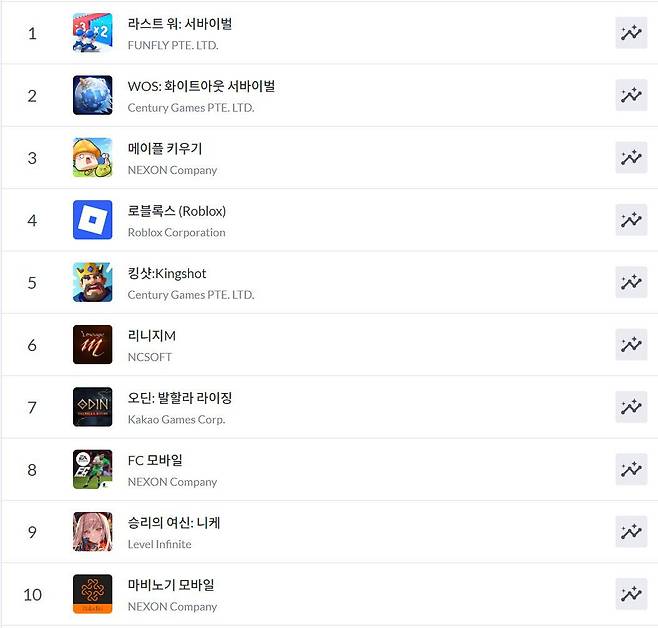The image size is (658, 628).
Task: Open the FC 모바일 entry
Action: (155, 460)
